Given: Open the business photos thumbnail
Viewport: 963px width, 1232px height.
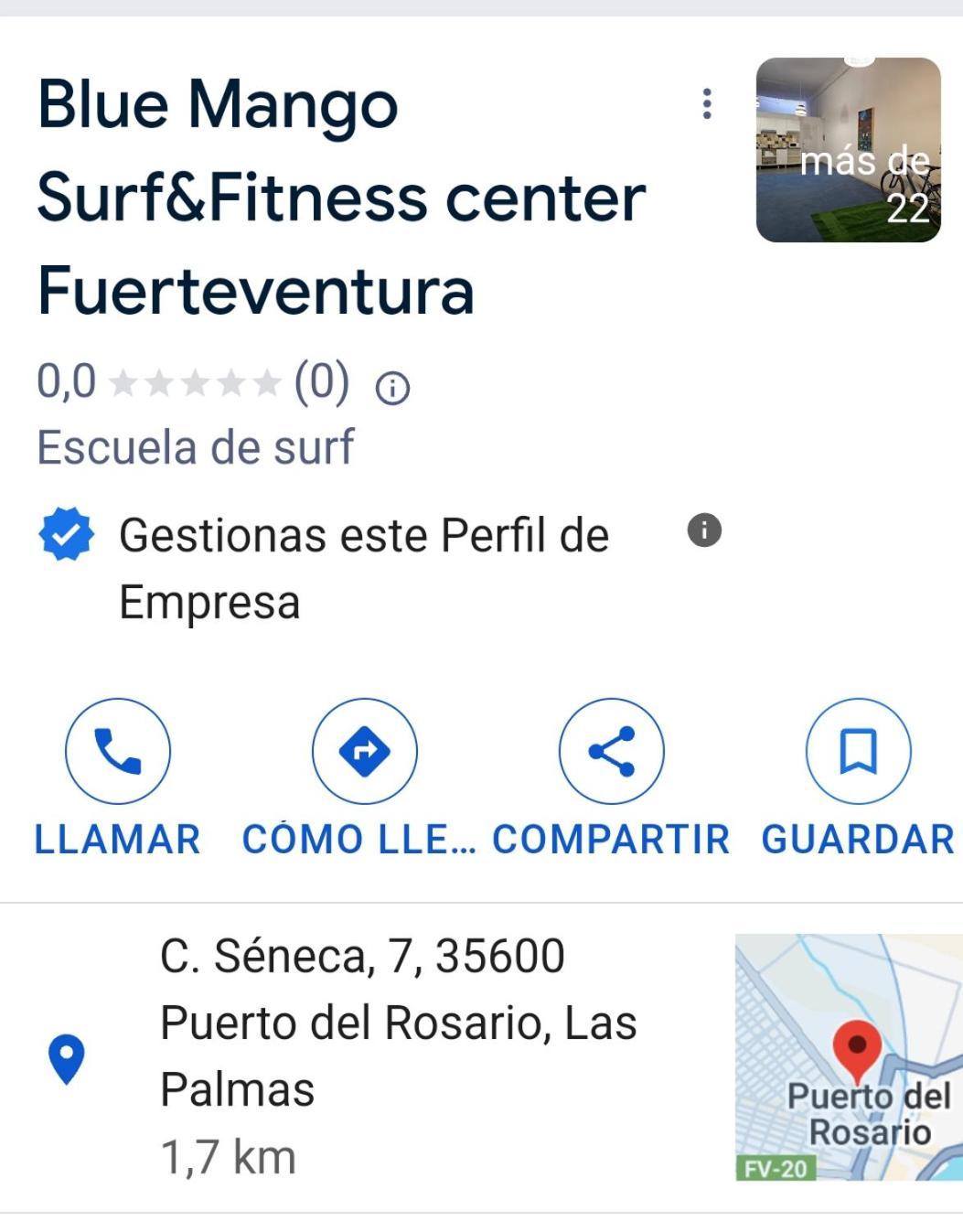Looking at the screenshot, I should pyautogui.click(x=848, y=150).
